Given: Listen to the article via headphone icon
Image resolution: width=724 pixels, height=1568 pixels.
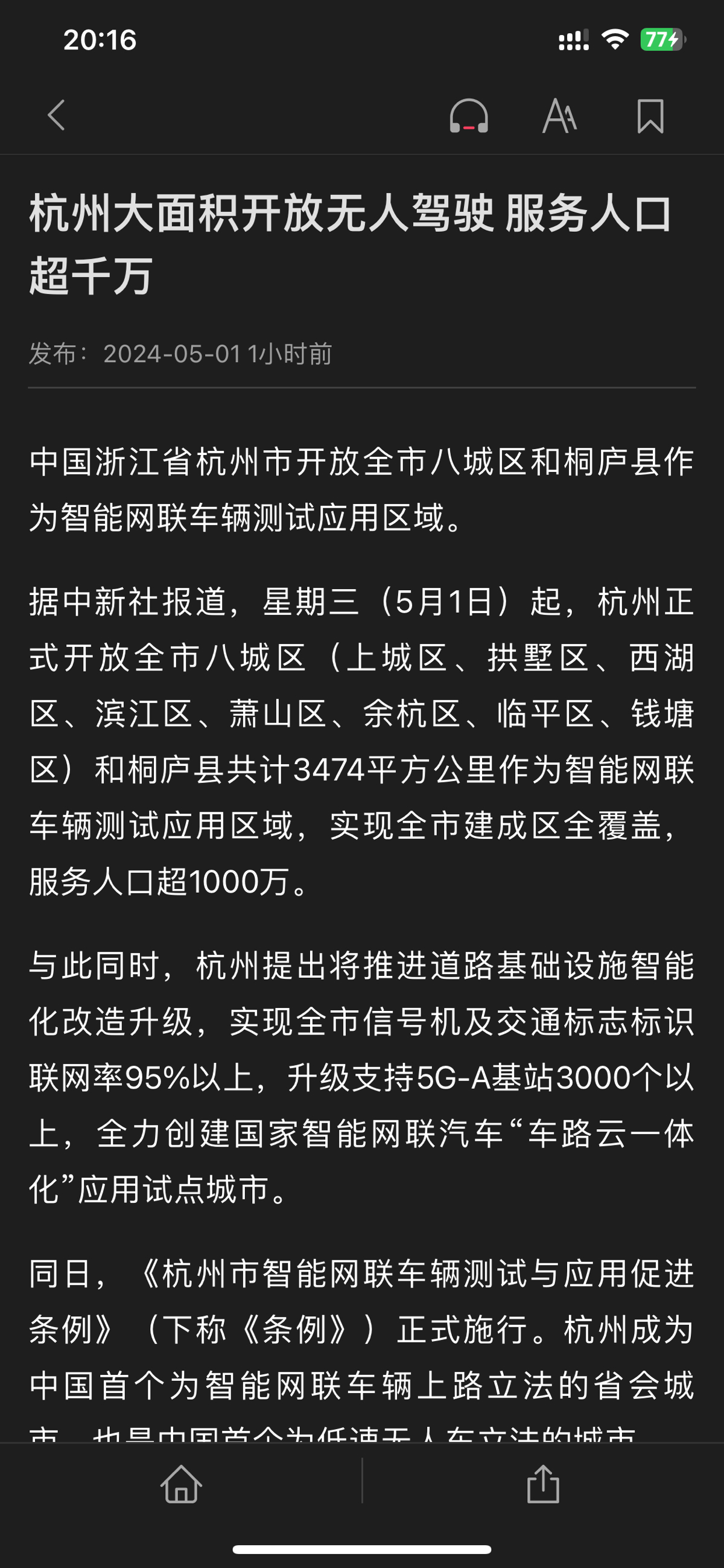Looking at the screenshot, I should click(x=468, y=116).
